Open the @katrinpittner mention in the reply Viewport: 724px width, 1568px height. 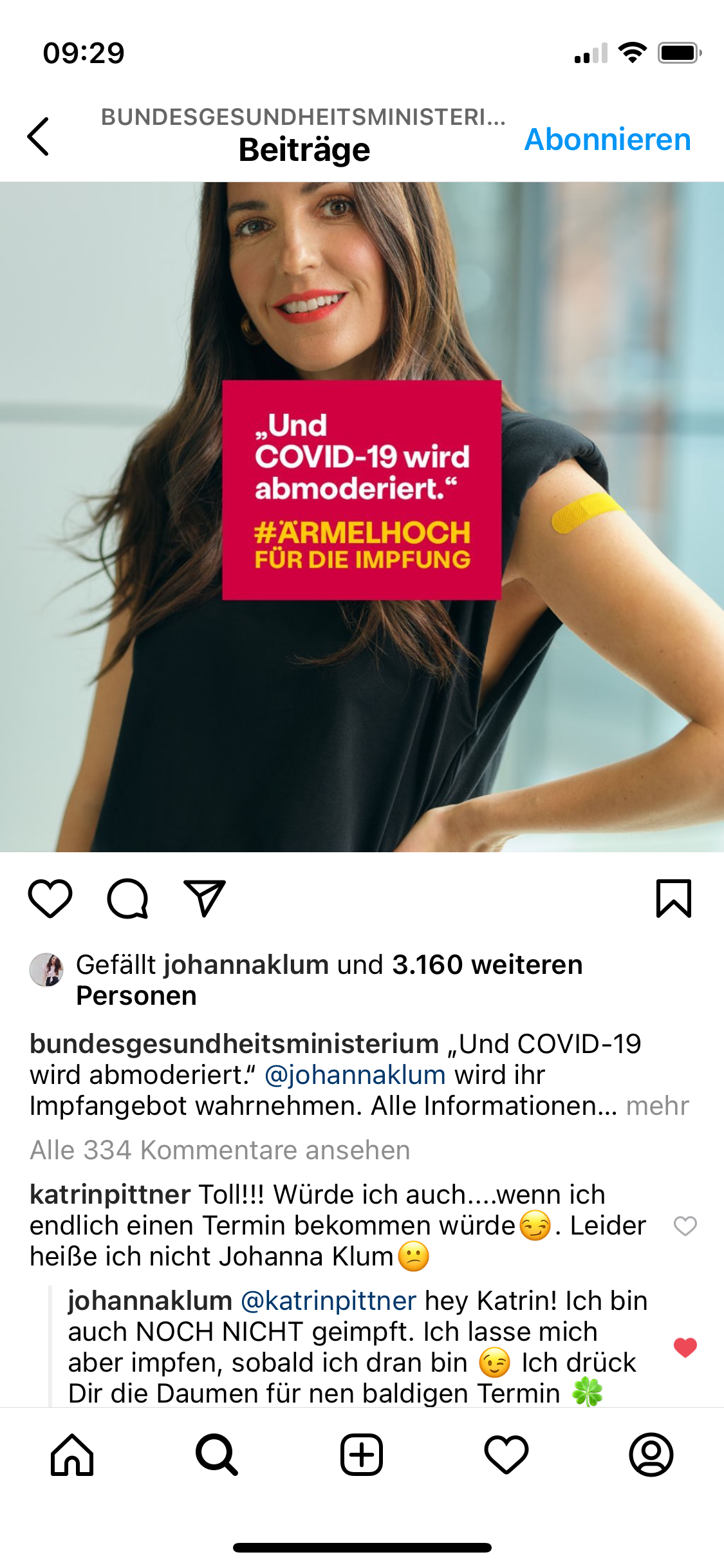329,1301
